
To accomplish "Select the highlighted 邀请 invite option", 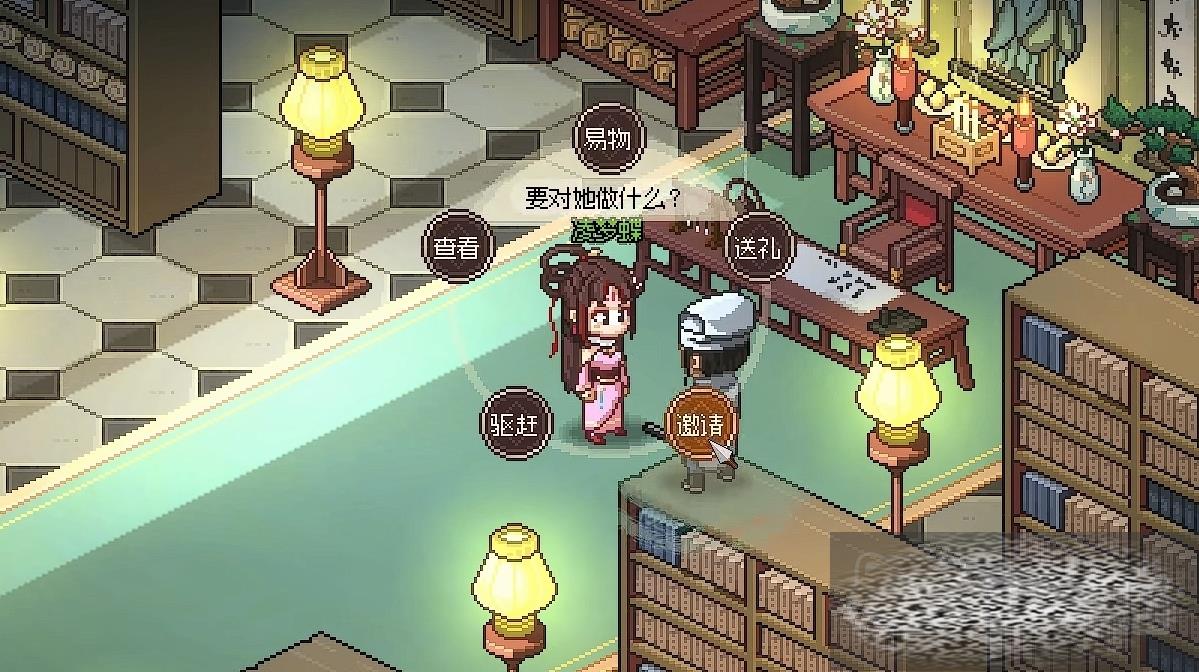I will pos(700,424).
